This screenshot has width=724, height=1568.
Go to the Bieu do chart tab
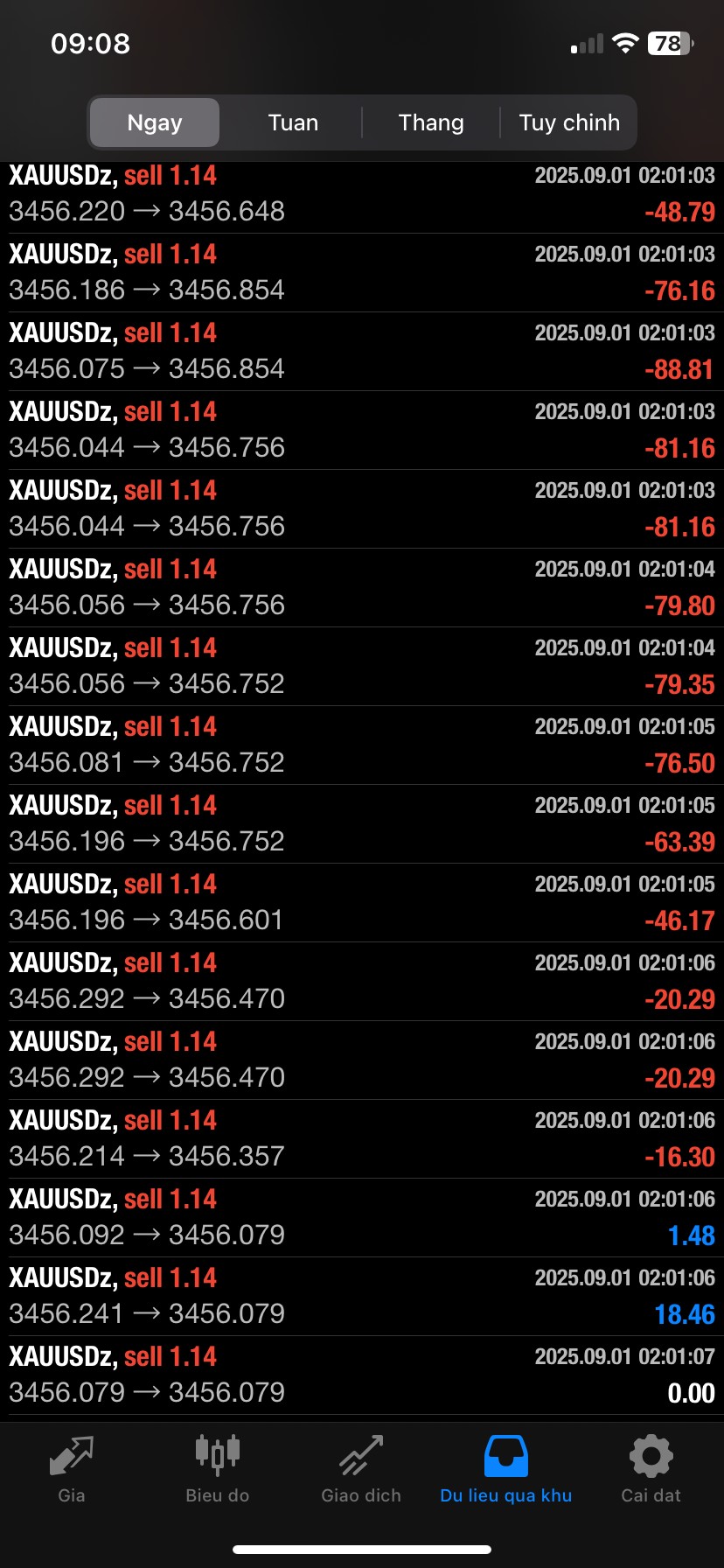coord(217,1470)
